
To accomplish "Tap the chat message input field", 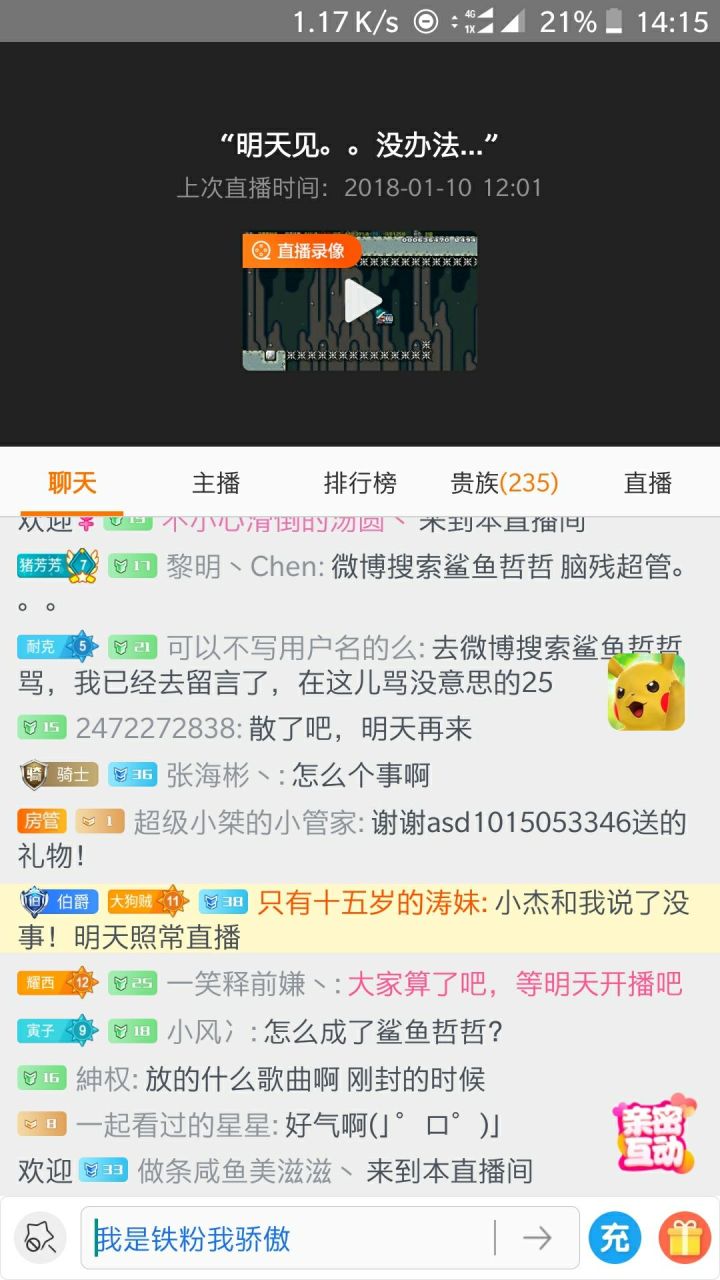I will pyautogui.click(x=295, y=1239).
